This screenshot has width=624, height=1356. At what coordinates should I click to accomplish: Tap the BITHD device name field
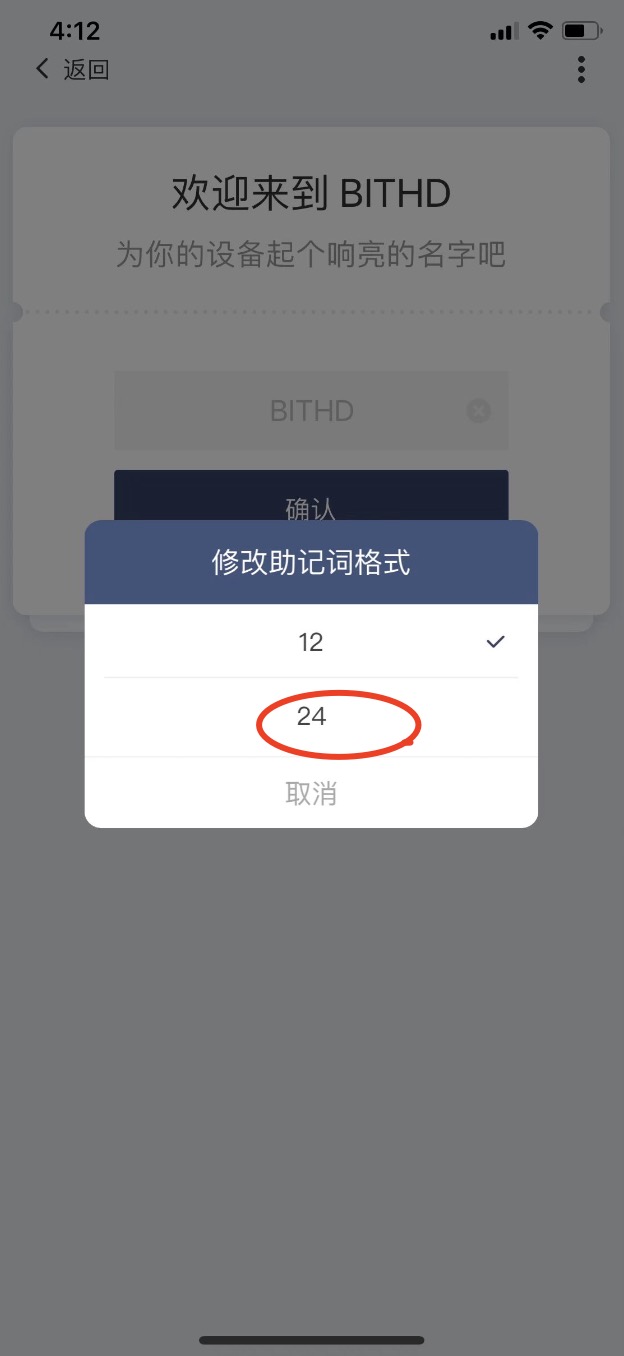tap(311, 410)
